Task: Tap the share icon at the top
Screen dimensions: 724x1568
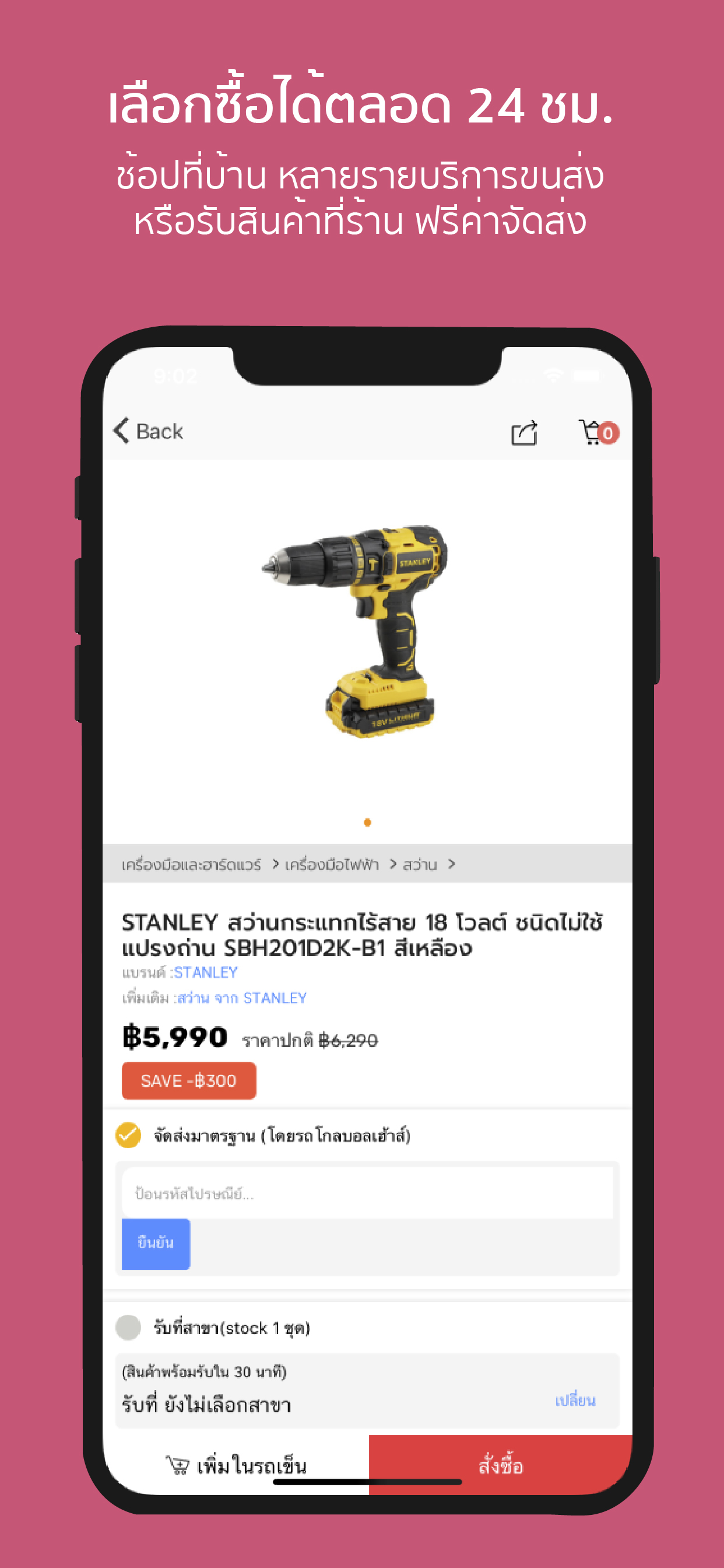Action: coord(525,433)
